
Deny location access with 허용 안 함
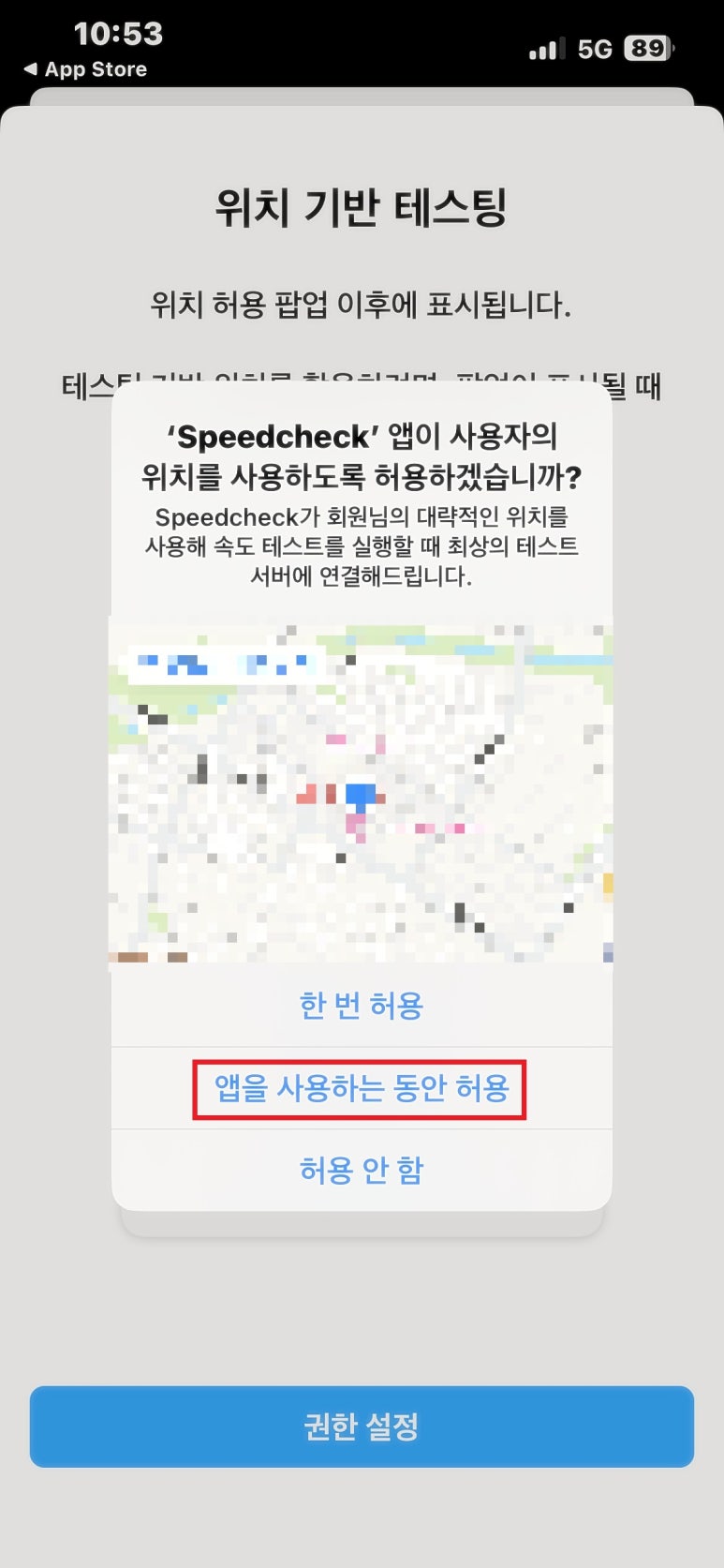(362, 1170)
